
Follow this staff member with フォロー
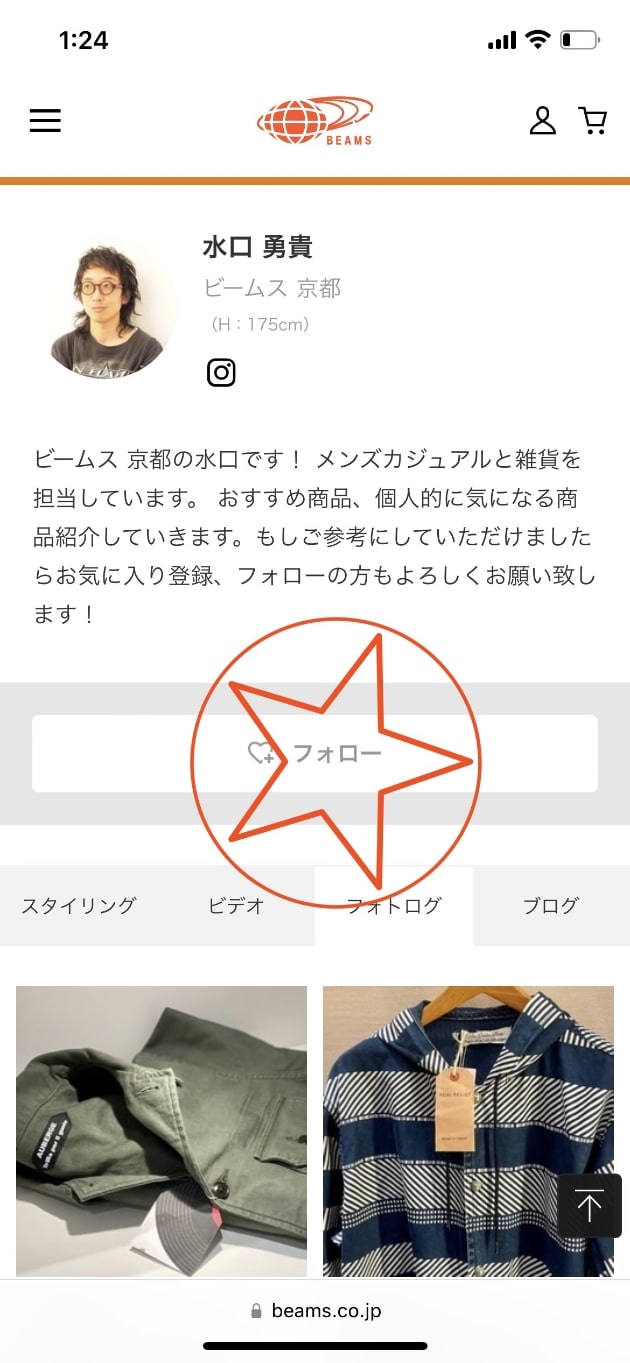tap(315, 754)
